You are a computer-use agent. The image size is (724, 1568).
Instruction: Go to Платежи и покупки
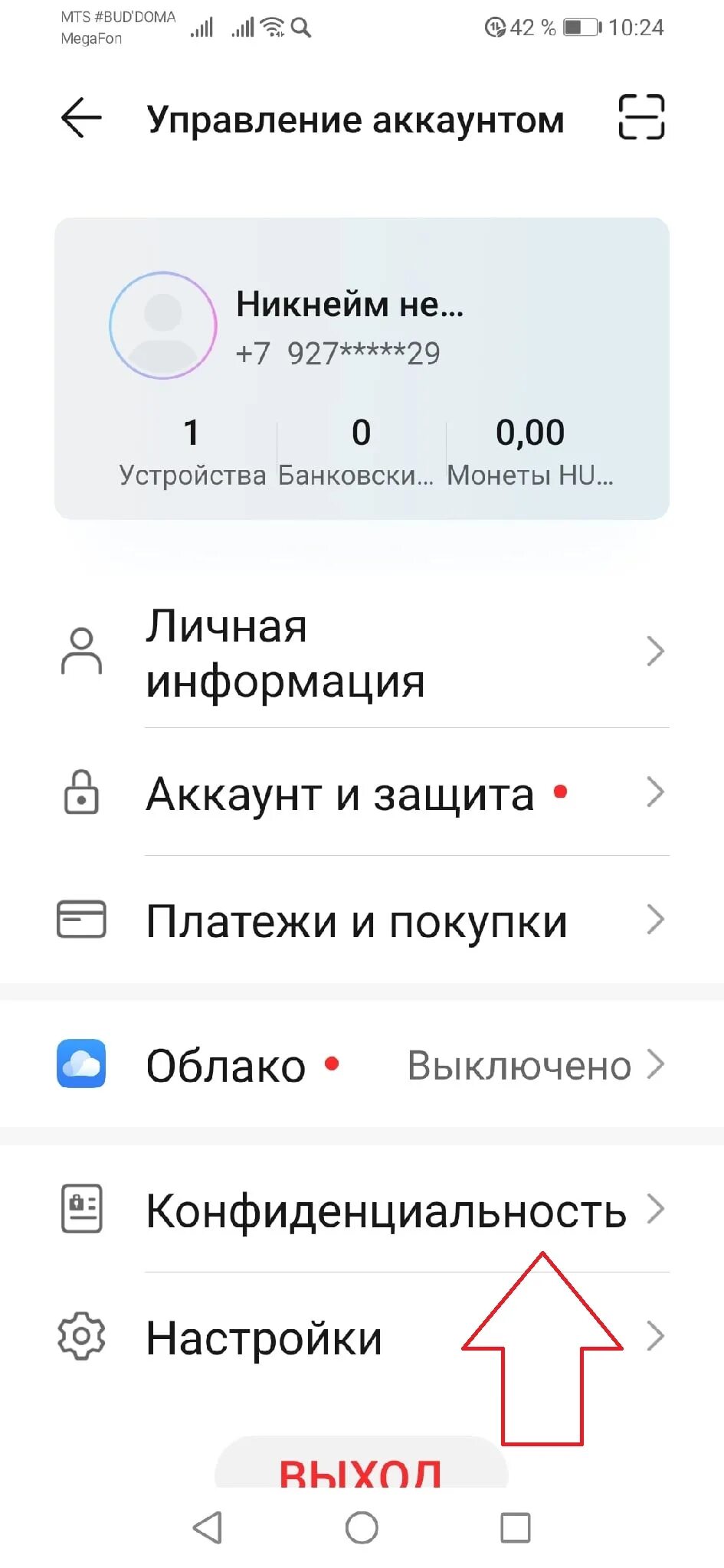click(x=362, y=920)
